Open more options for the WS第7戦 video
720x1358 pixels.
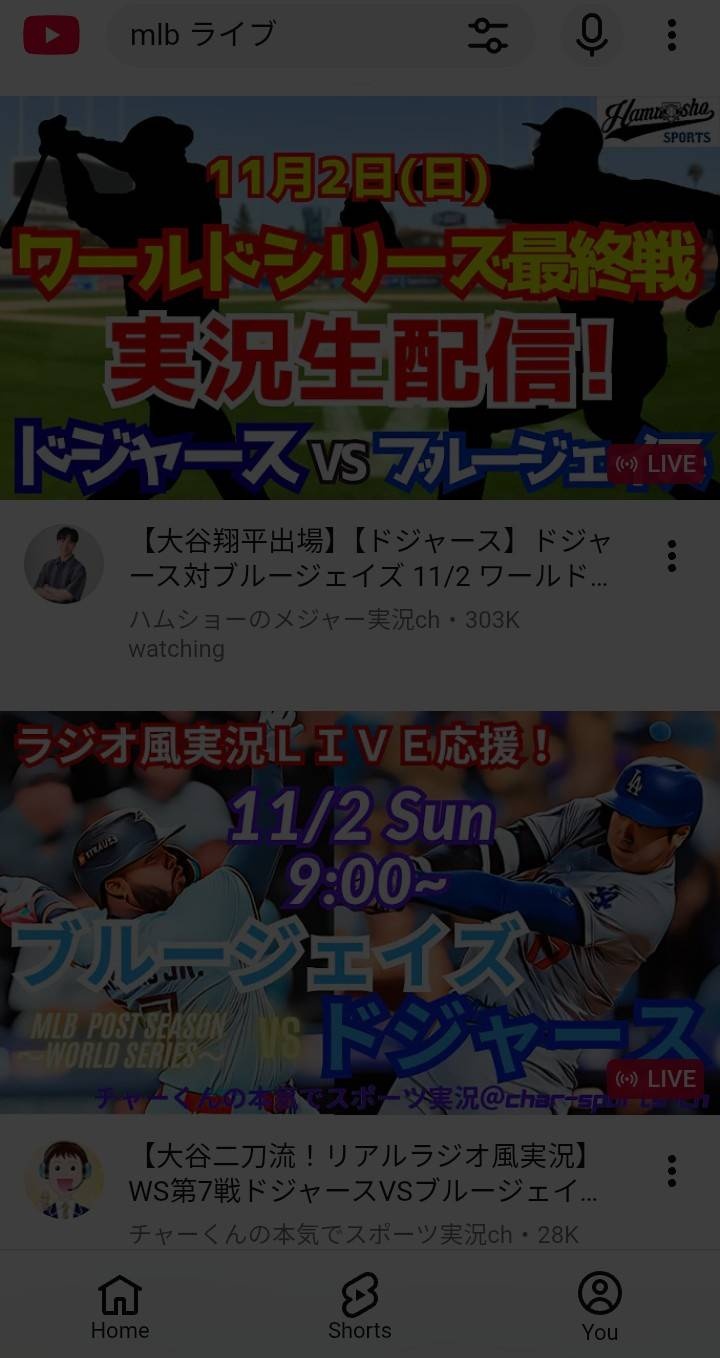tap(672, 1171)
